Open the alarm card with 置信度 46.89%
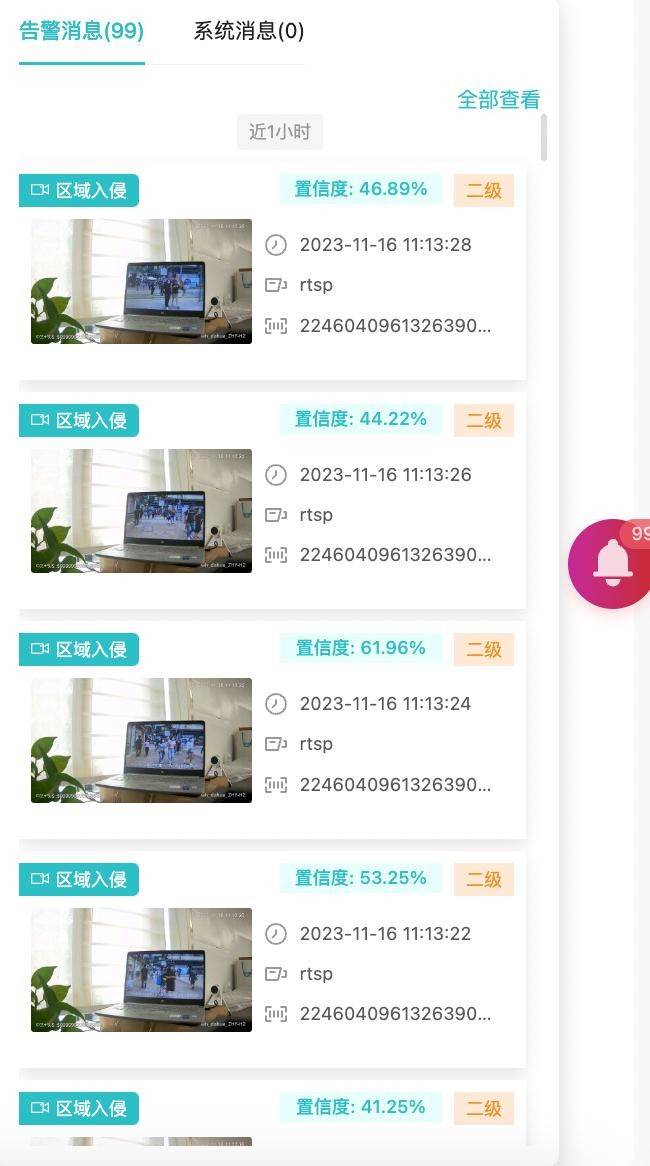Image resolution: width=650 pixels, height=1166 pixels. [x=272, y=271]
